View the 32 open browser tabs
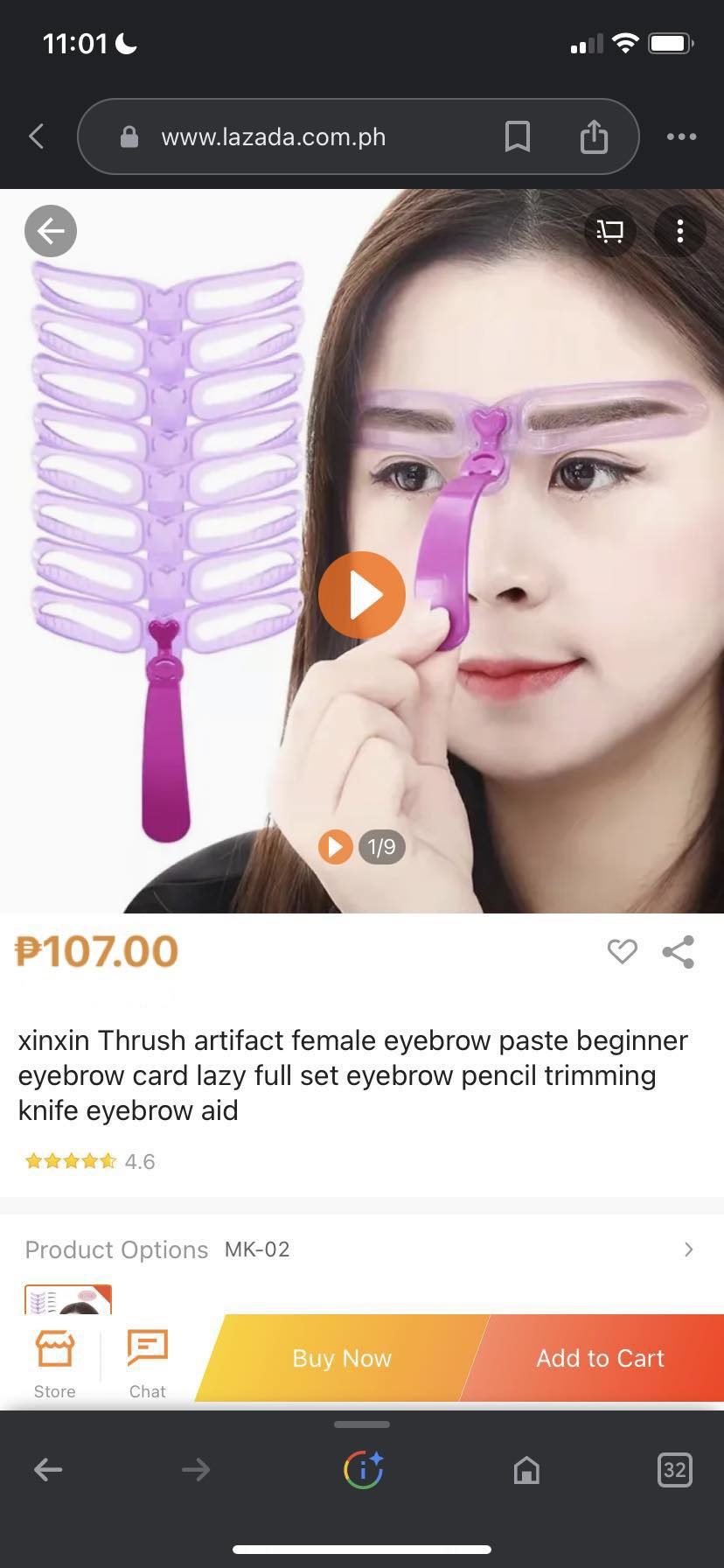 pyautogui.click(x=674, y=1470)
